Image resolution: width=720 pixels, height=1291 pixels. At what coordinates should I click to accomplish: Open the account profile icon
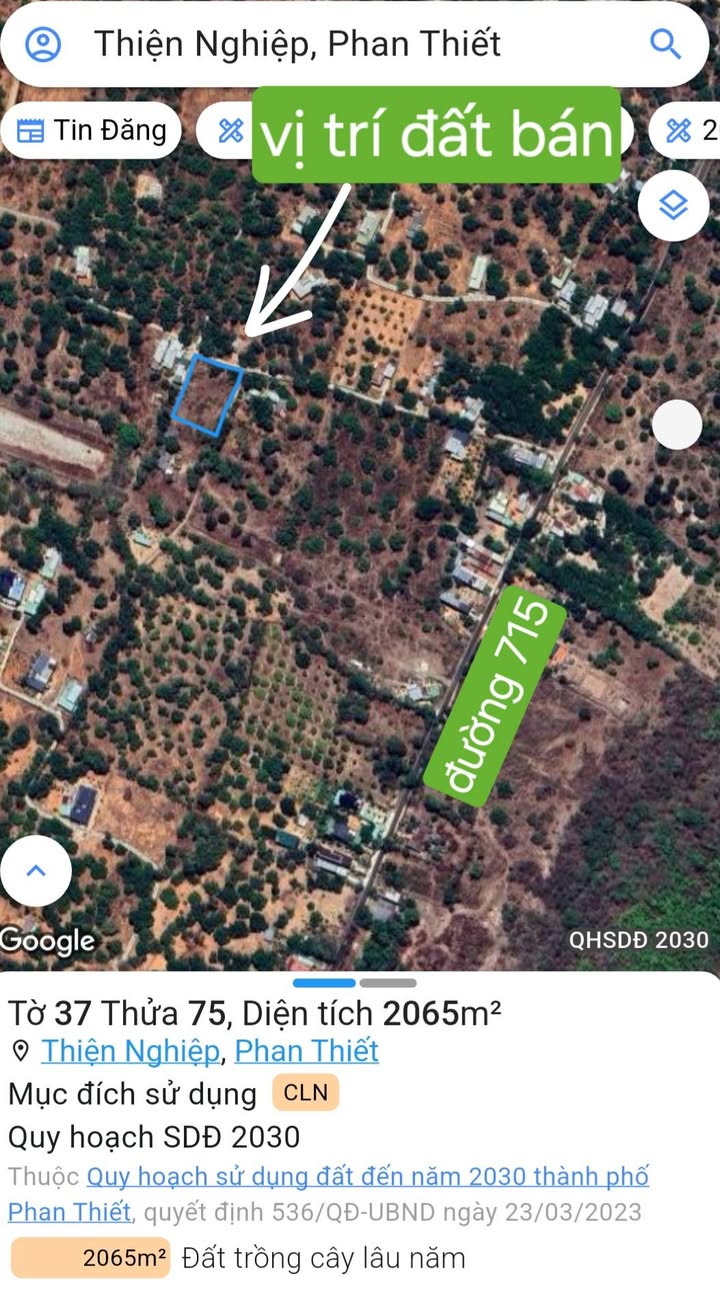pos(43,44)
